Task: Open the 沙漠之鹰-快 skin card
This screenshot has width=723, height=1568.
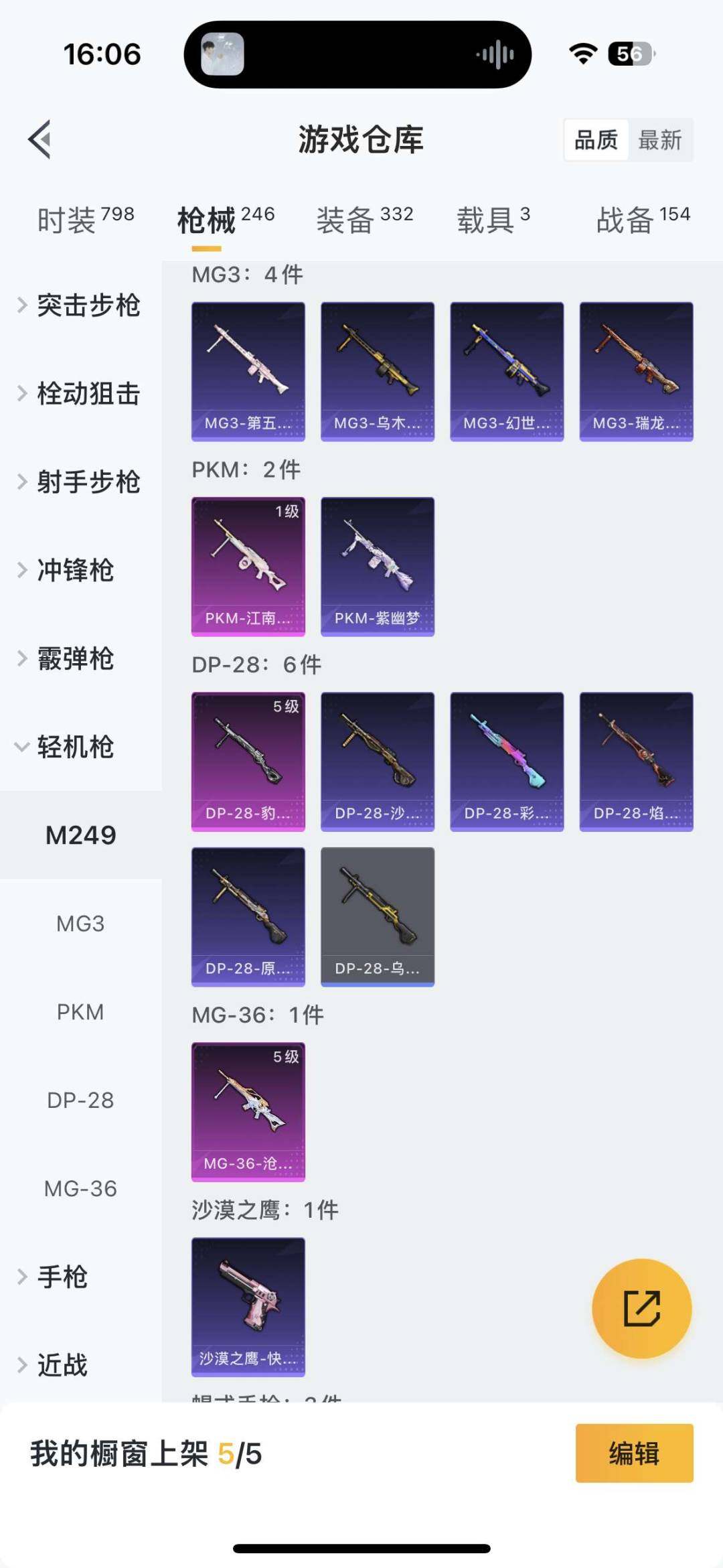Action: click(x=248, y=1307)
